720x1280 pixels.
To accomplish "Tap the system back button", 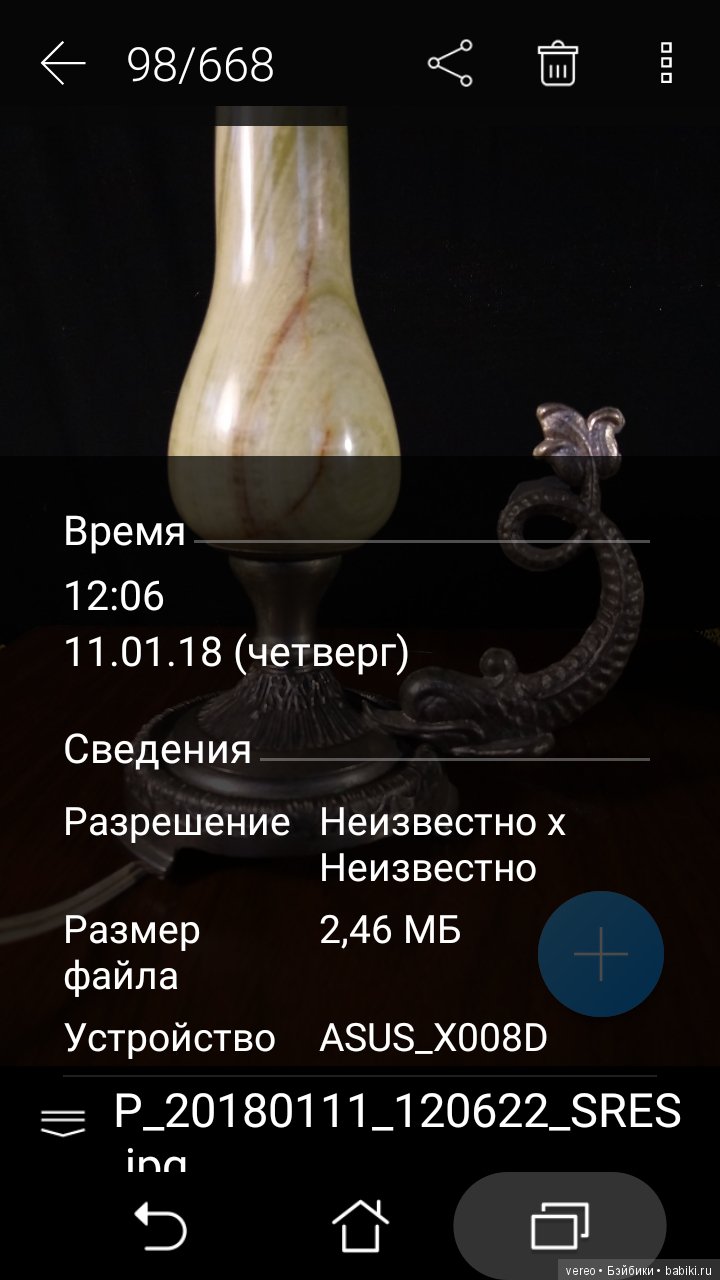I will click(161, 1225).
